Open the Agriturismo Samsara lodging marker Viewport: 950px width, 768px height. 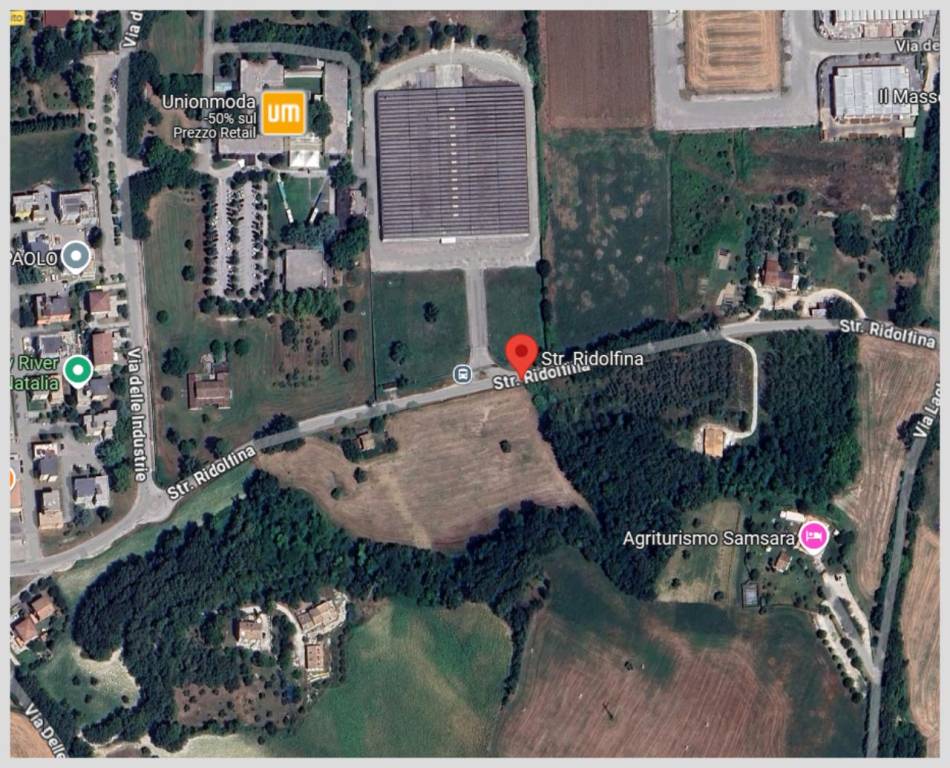(x=813, y=537)
